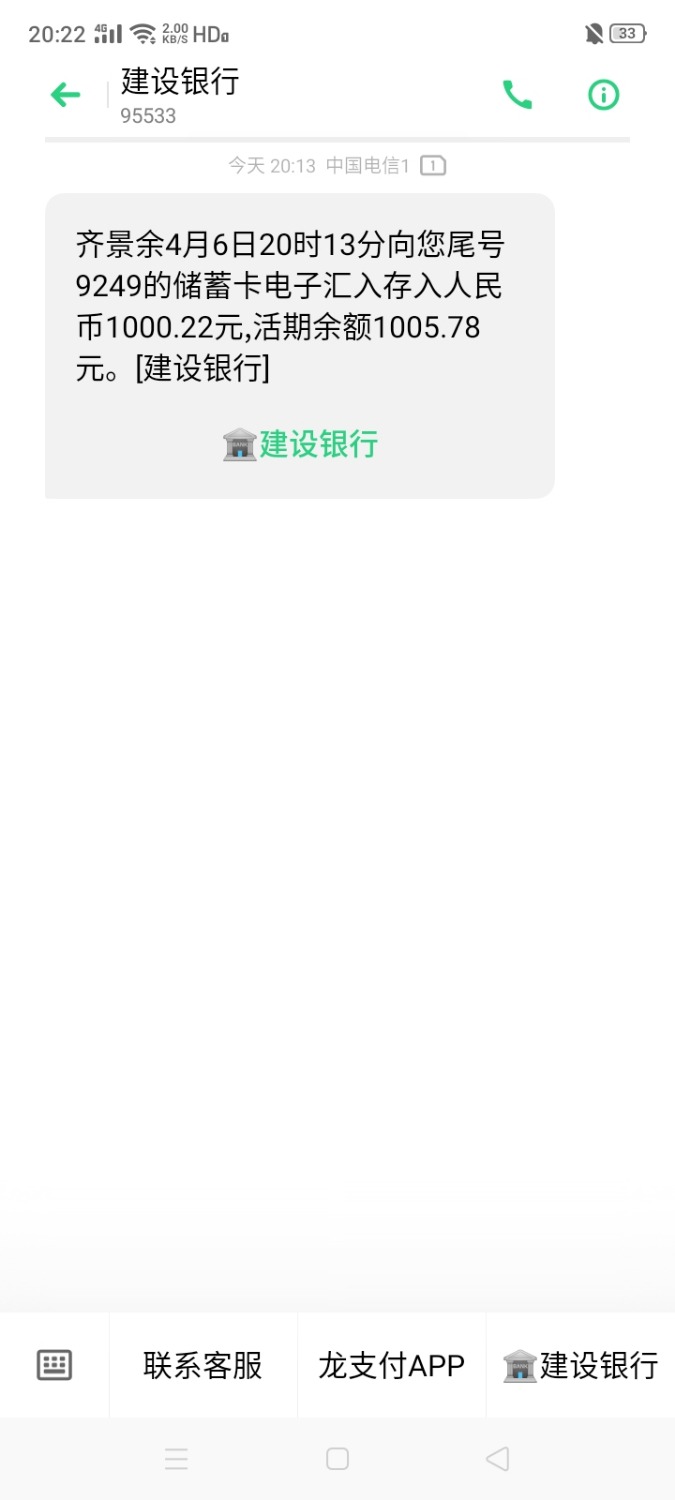The height and width of the screenshot is (1500, 675).
Task: Go to home via navigation bar
Action: 337,1459
